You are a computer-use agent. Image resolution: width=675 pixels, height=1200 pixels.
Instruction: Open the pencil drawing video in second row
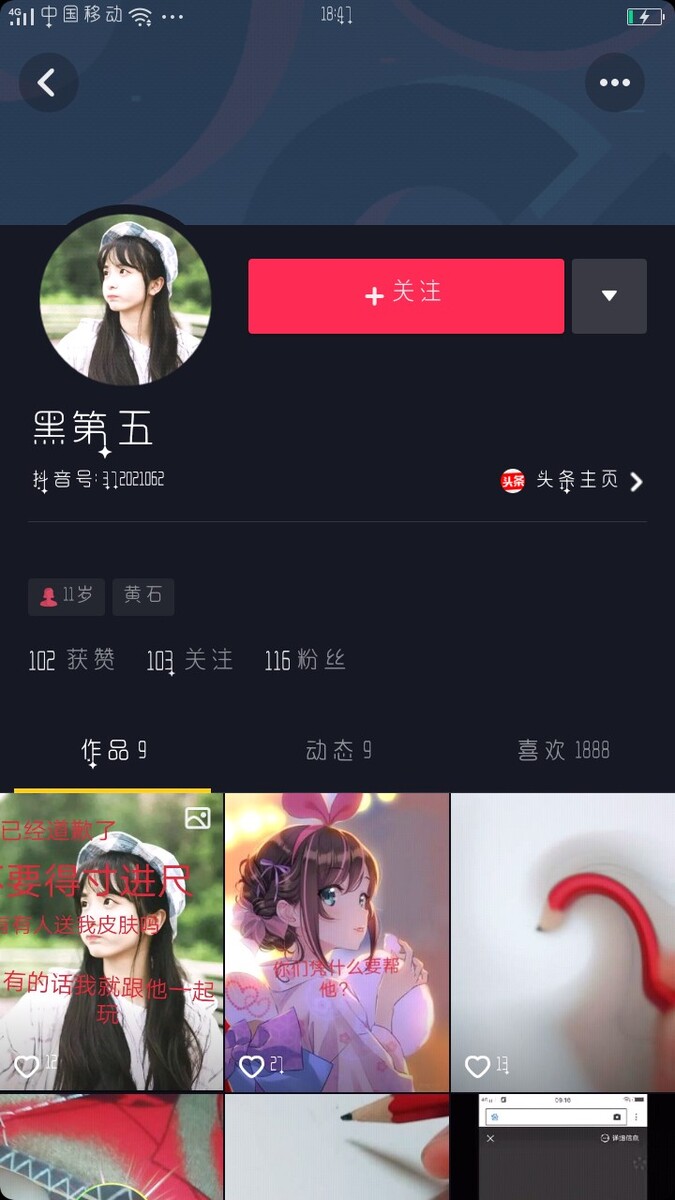click(x=337, y=1147)
